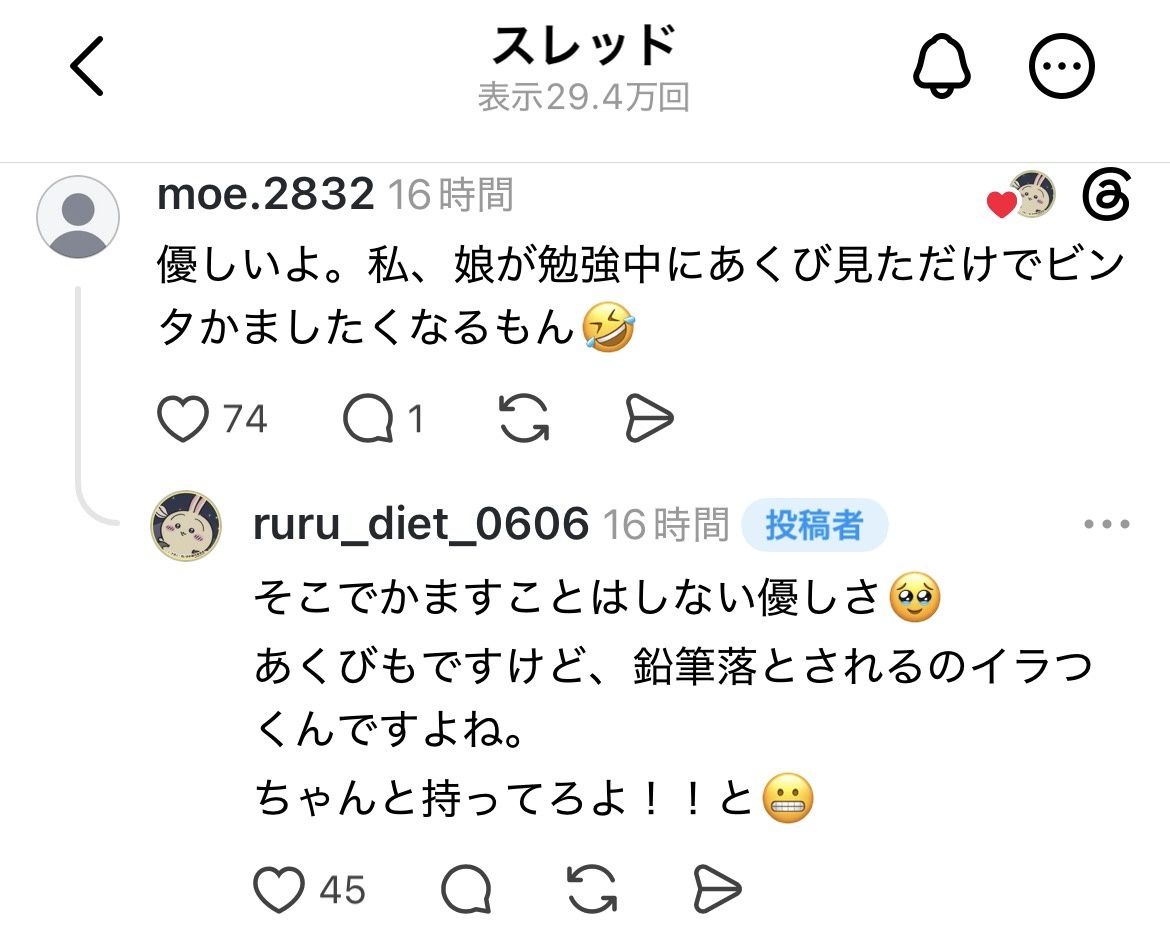Repost moe.2832's comment
Viewport: 1170px width, 940px height.
coord(524,419)
